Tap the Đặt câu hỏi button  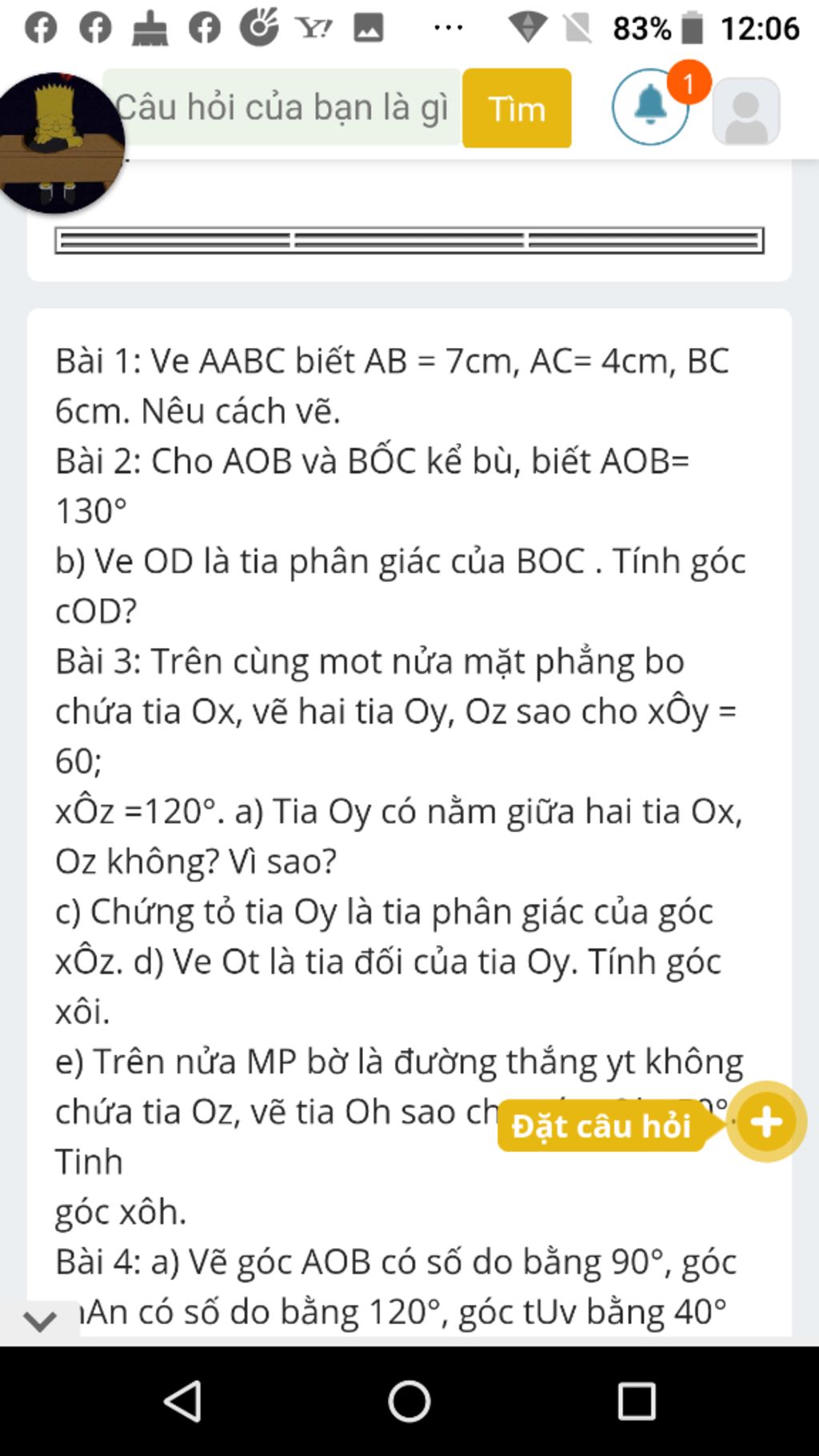point(600,1126)
